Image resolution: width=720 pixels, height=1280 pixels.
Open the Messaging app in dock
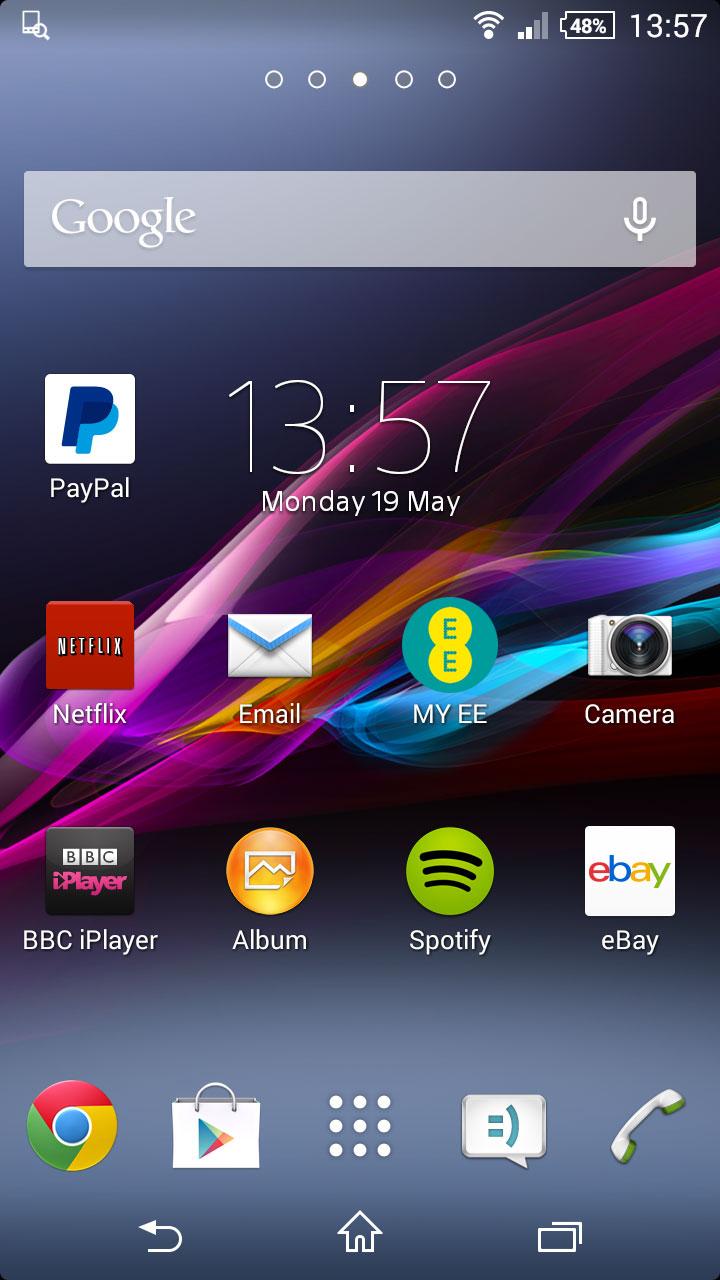(x=504, y=1130)
